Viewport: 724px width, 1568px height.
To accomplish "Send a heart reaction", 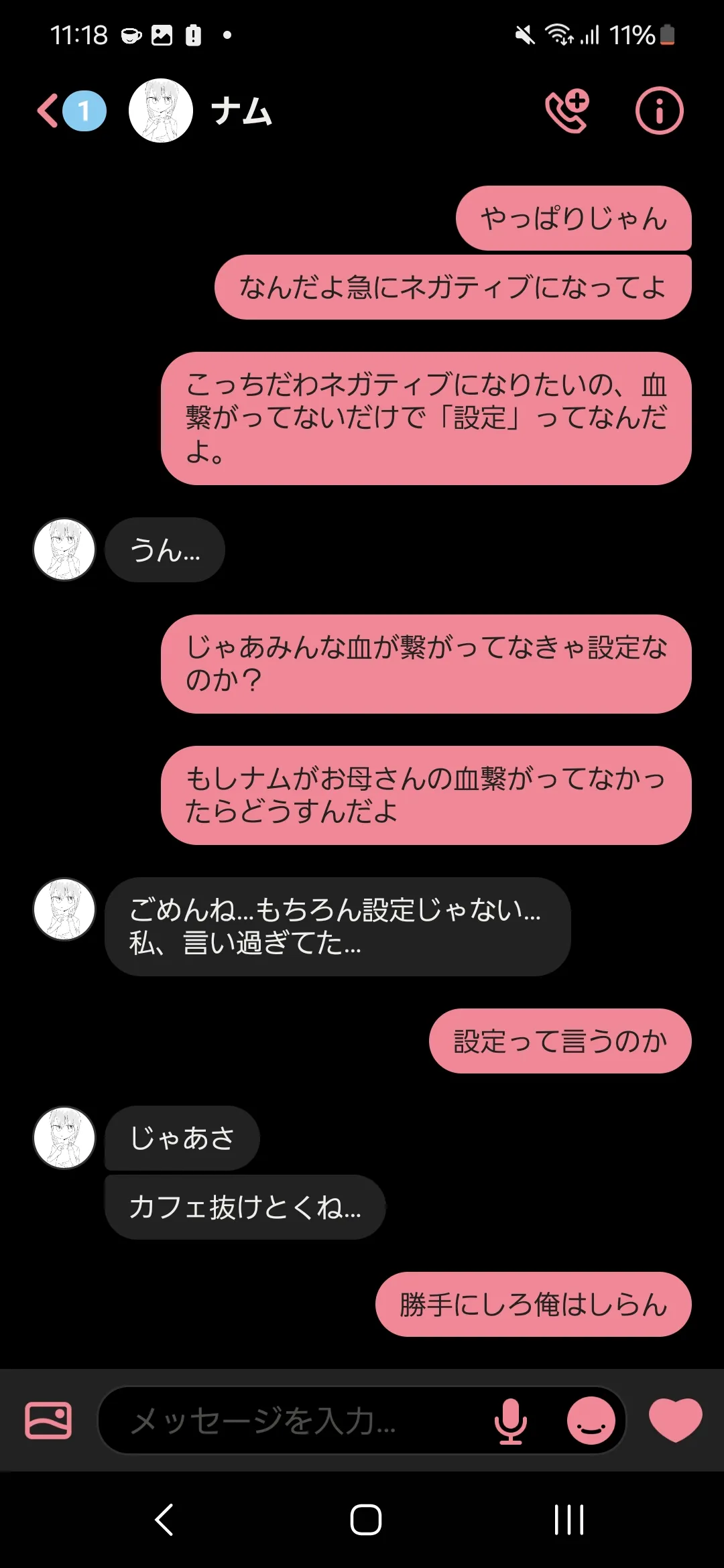I will pyautogui.click(x=675, y=1420).
